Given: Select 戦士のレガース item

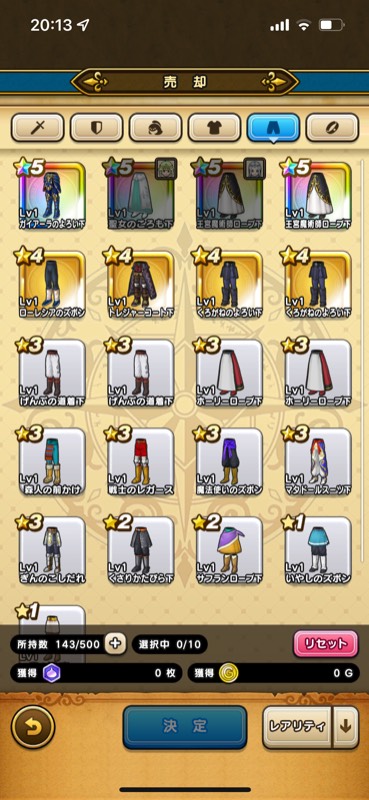Looking at the screenshot, I should pyautogui.click(x=140, y=461).
